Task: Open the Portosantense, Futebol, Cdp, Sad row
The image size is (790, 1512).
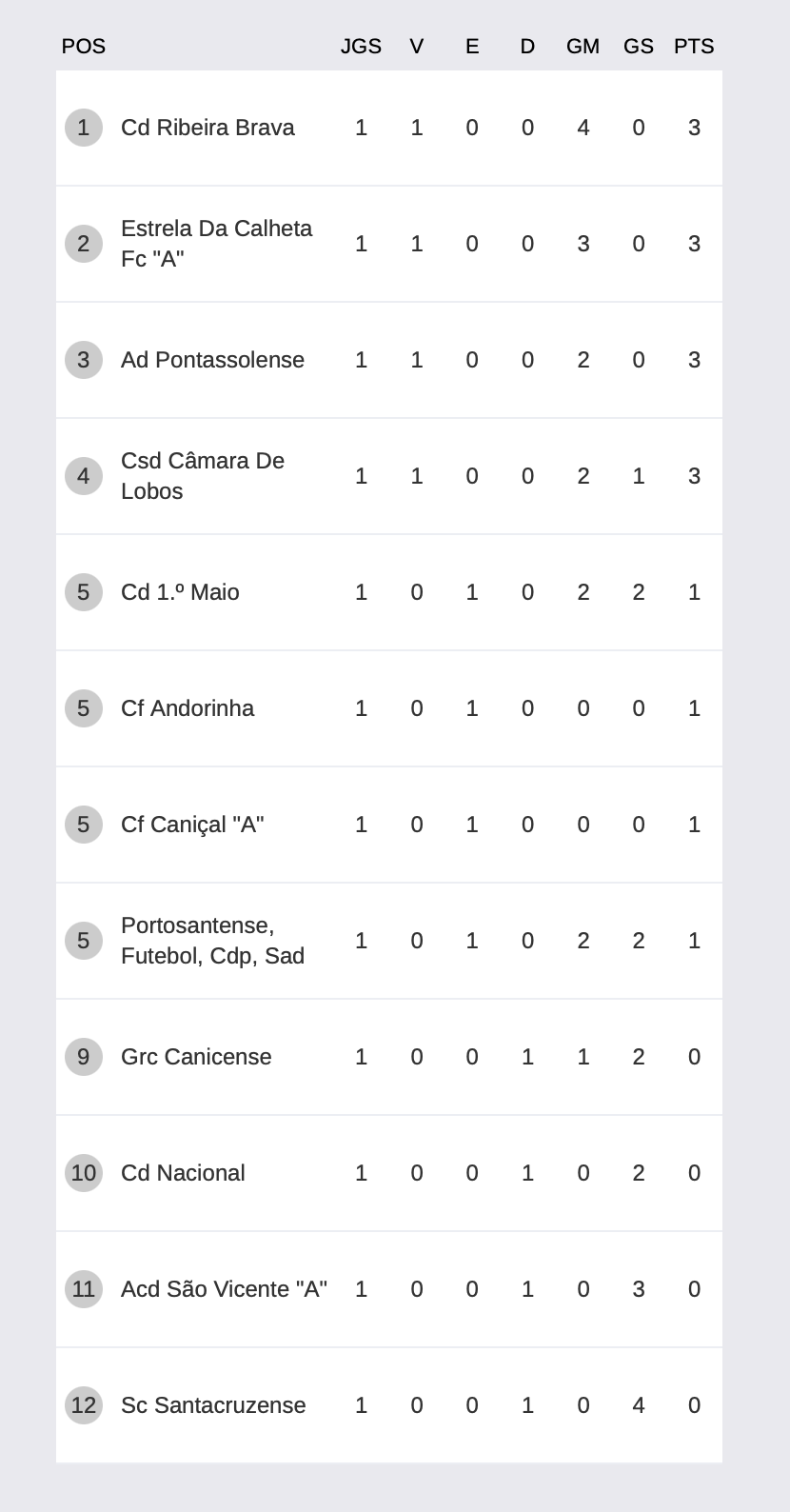Action: pos(388,941)
